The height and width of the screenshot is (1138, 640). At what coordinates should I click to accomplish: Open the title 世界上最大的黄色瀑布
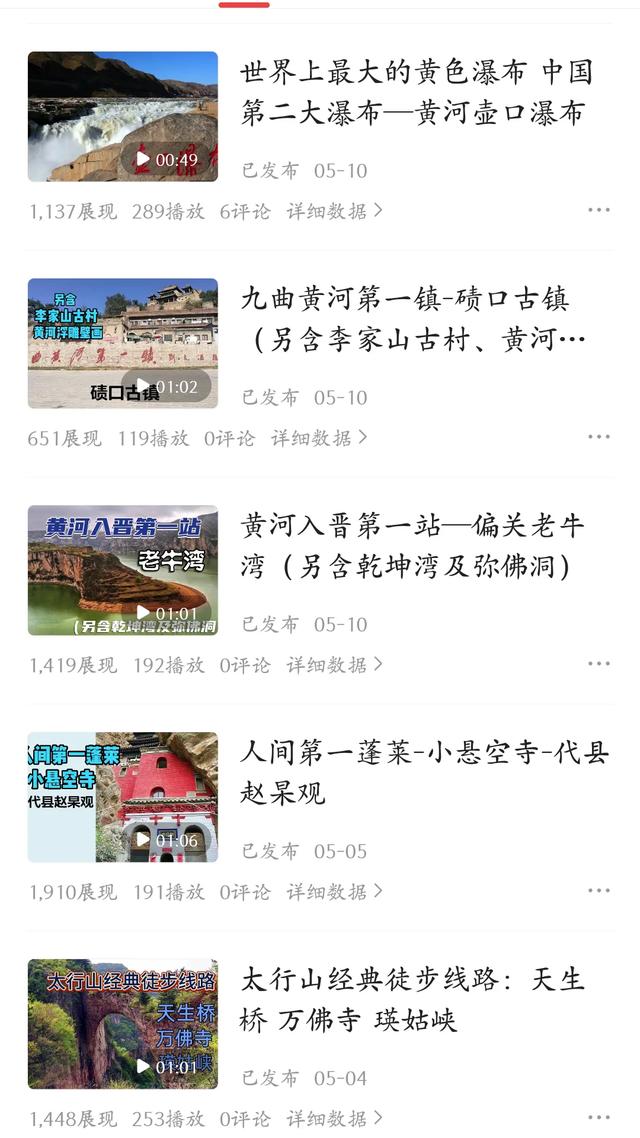pyautogui.click(x=416, y=92)
